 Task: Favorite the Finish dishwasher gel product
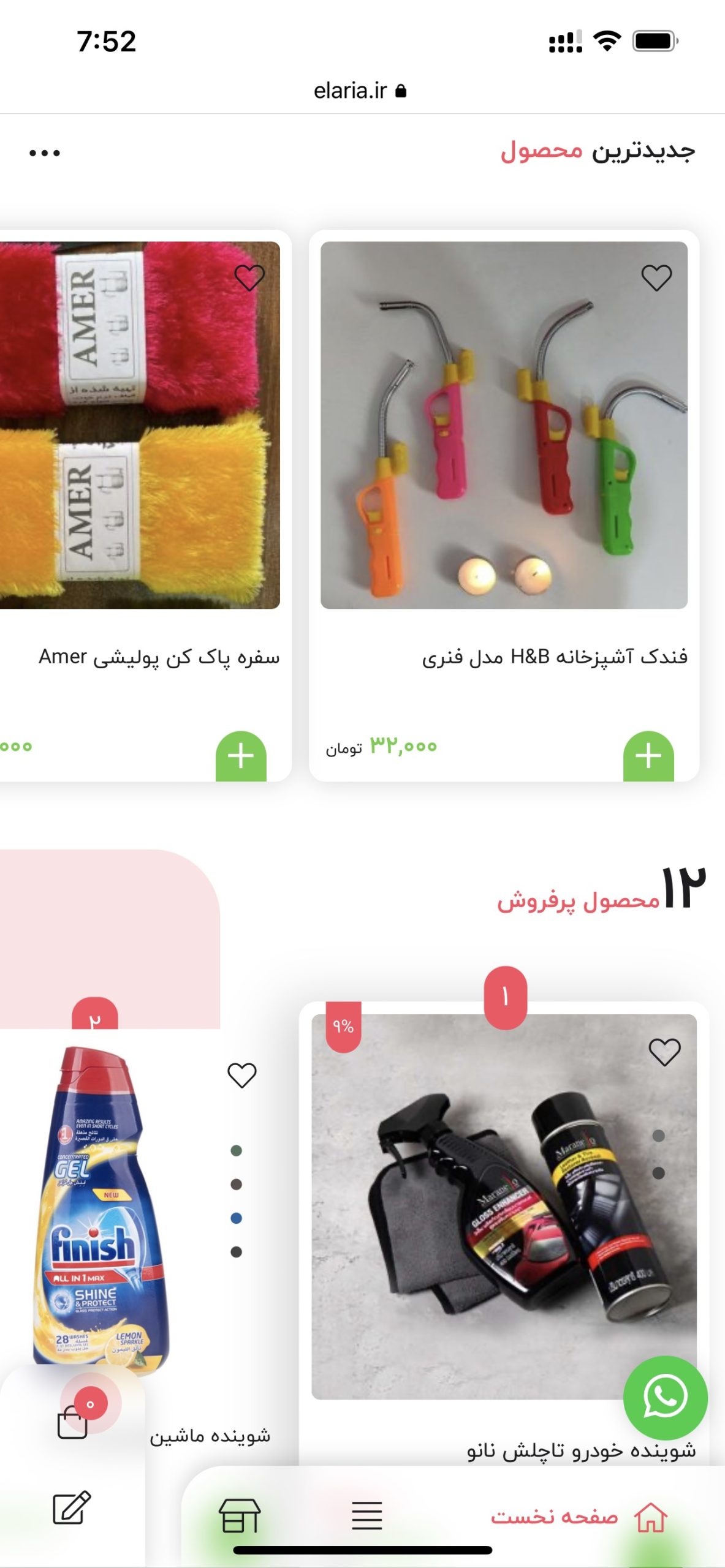[x=241, y=1076]
